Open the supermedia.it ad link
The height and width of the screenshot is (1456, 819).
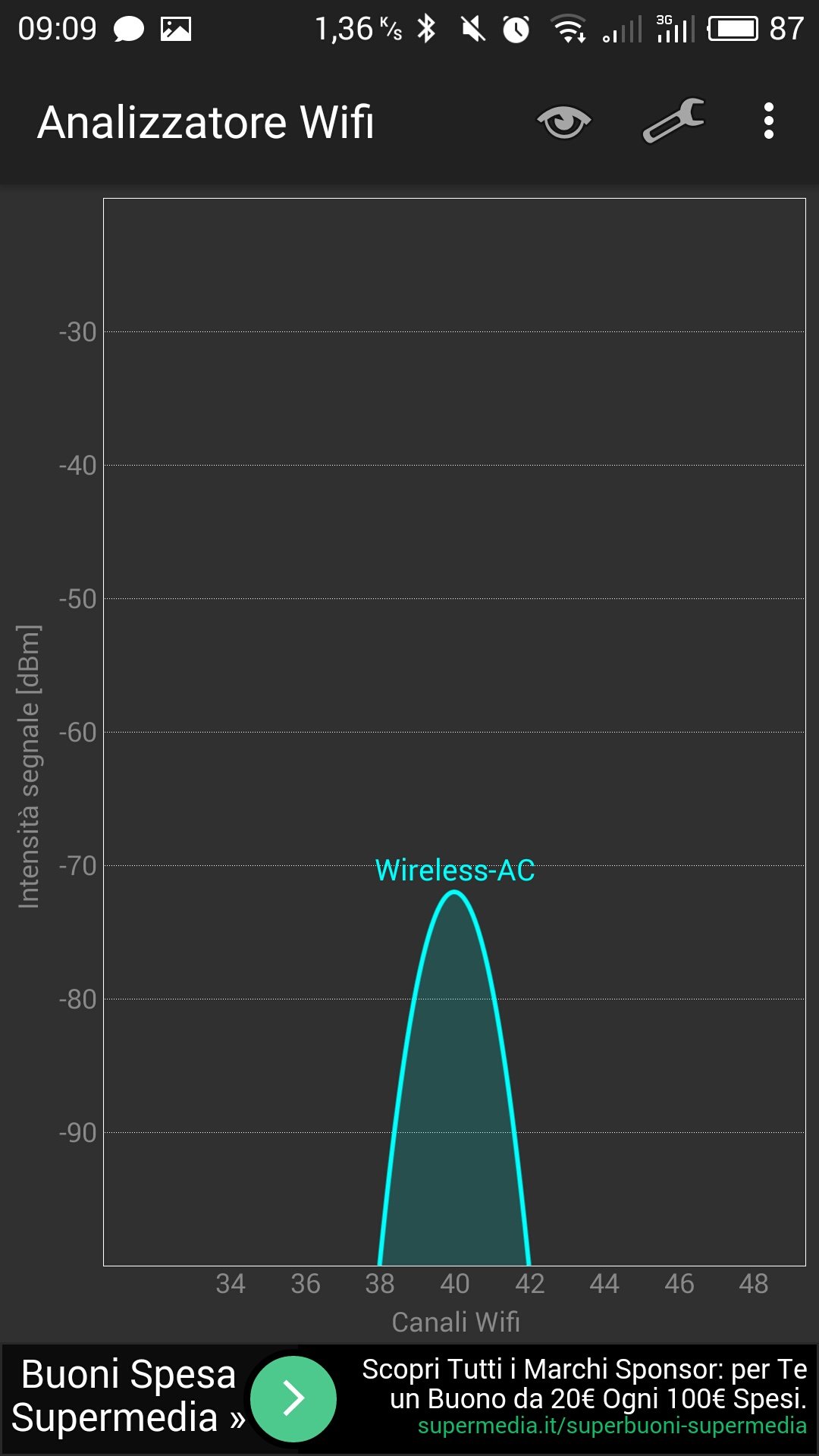pyautogui.click(x=612, y=1426)
